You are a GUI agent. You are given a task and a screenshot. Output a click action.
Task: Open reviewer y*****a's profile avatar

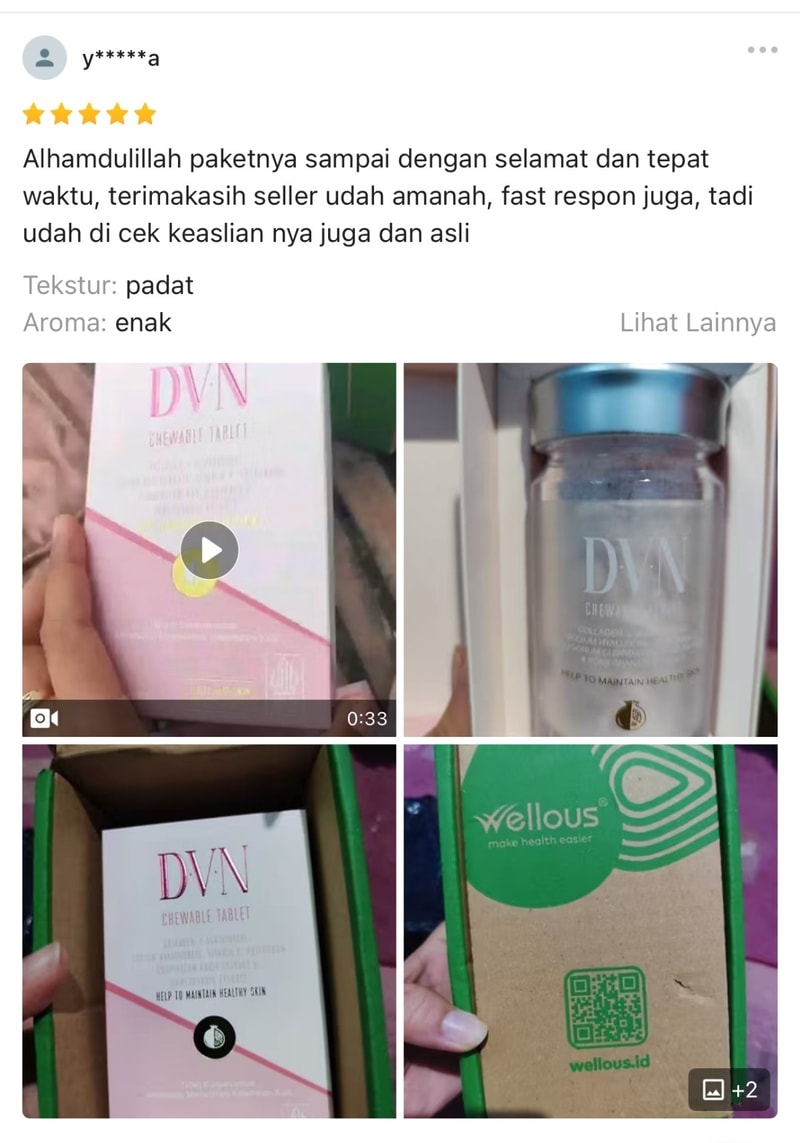point(44,58)
